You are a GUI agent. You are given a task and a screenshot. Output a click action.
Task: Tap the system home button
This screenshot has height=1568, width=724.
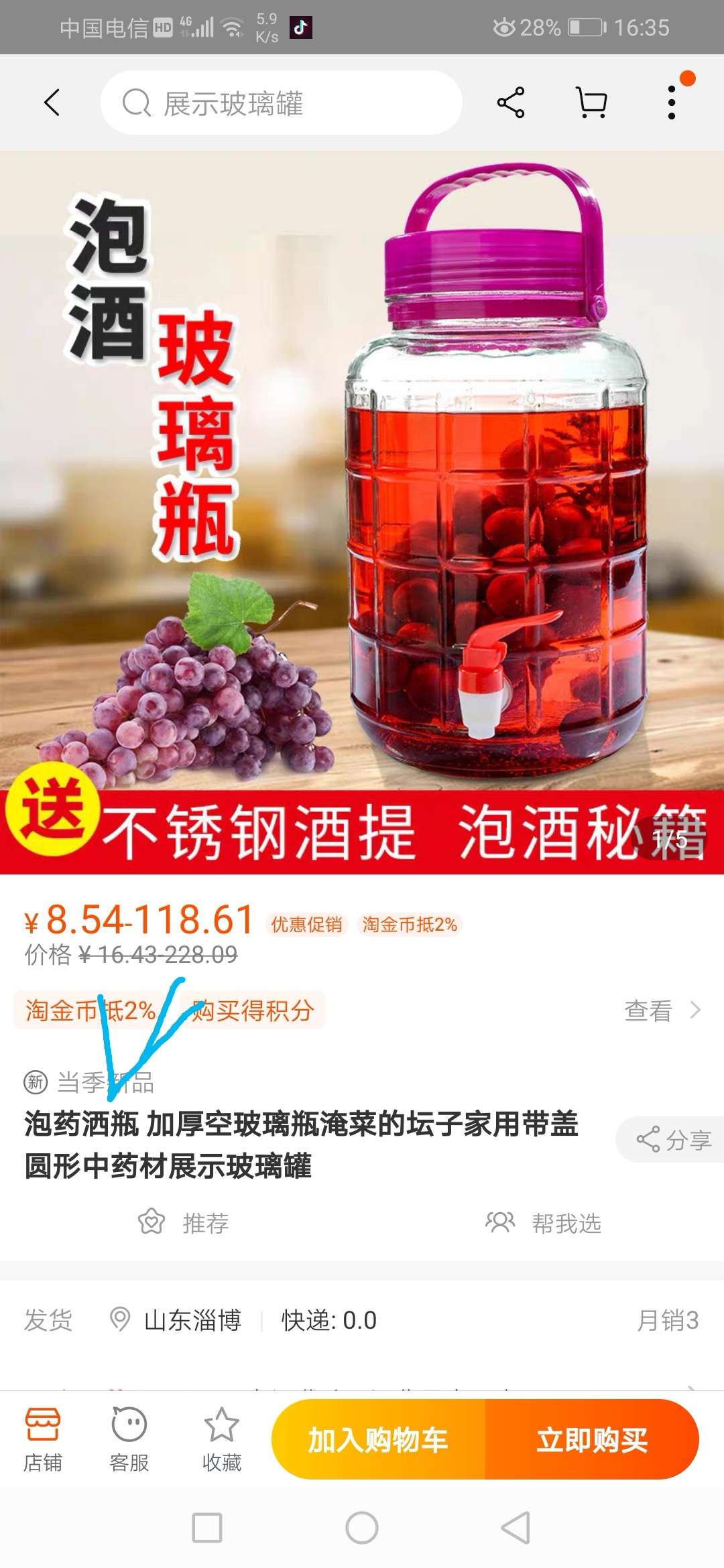[x=362, y=1528]
